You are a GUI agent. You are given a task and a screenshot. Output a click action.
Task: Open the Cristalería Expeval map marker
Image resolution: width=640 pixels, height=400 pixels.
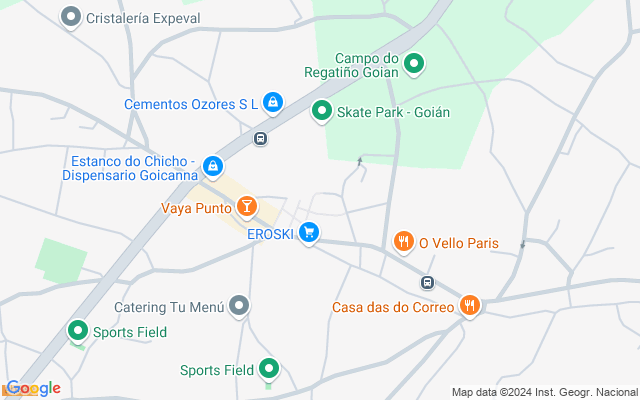coord(71,18)
